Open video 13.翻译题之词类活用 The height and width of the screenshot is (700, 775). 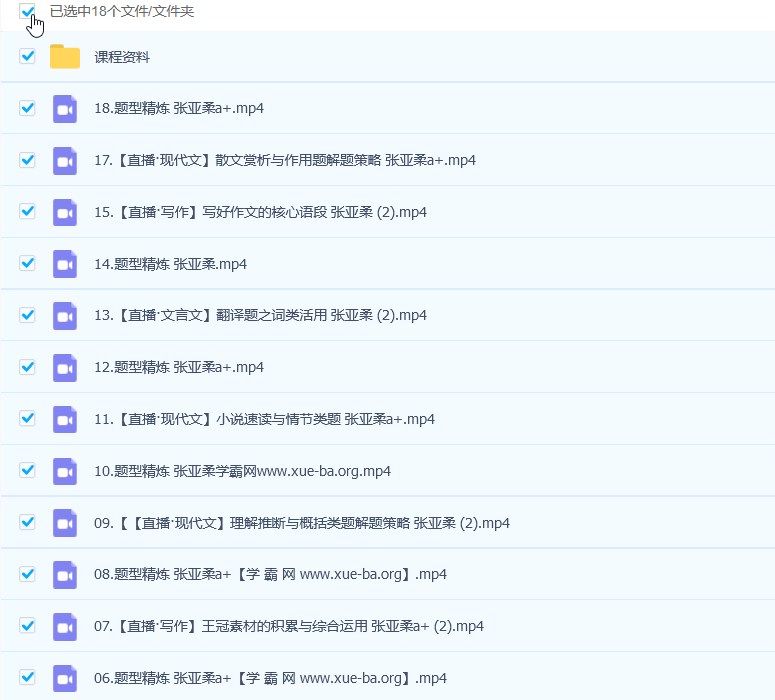[260, 315]
